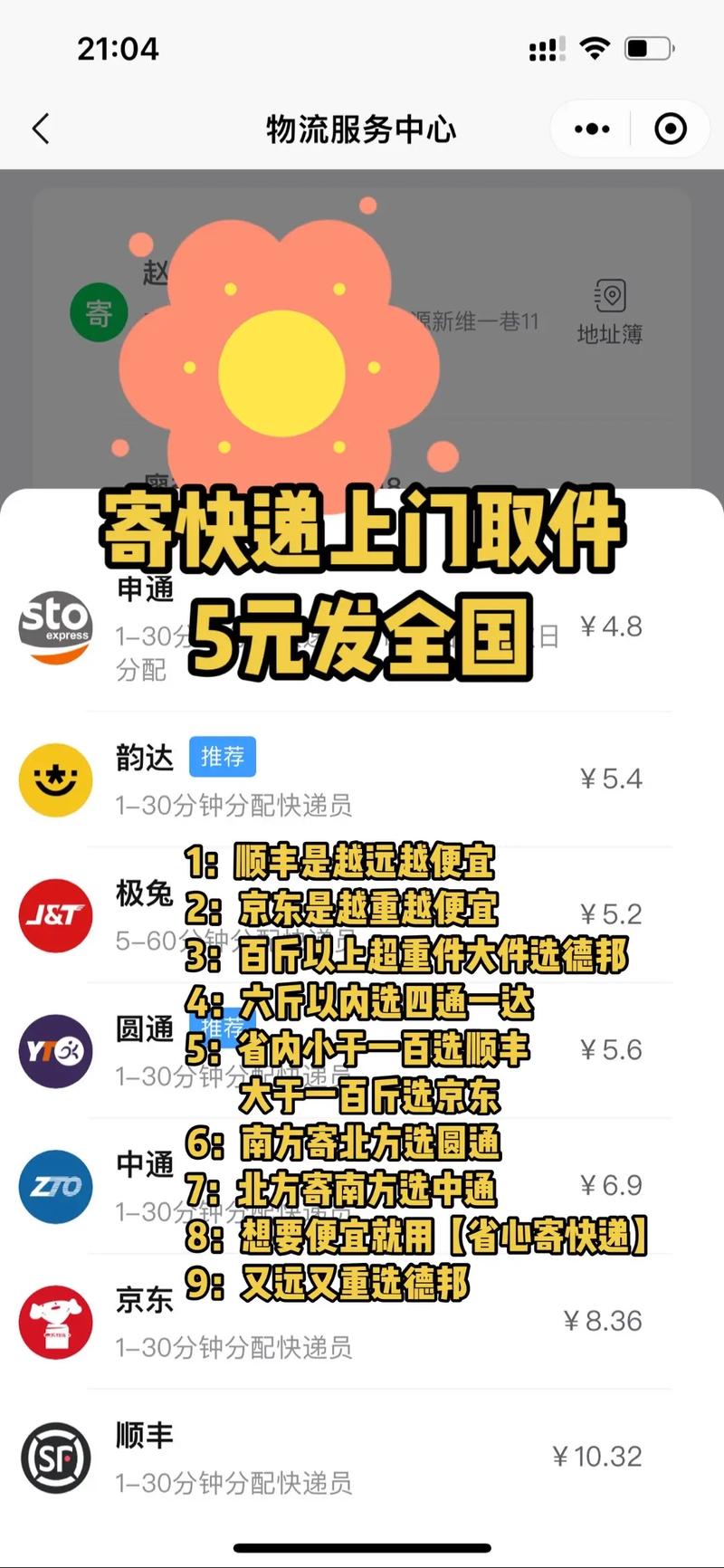Choose 中通 ZTO at ¥6.9
Image resolution: width=724 pixels, height=1568 pixels.
pos(362,1187)
